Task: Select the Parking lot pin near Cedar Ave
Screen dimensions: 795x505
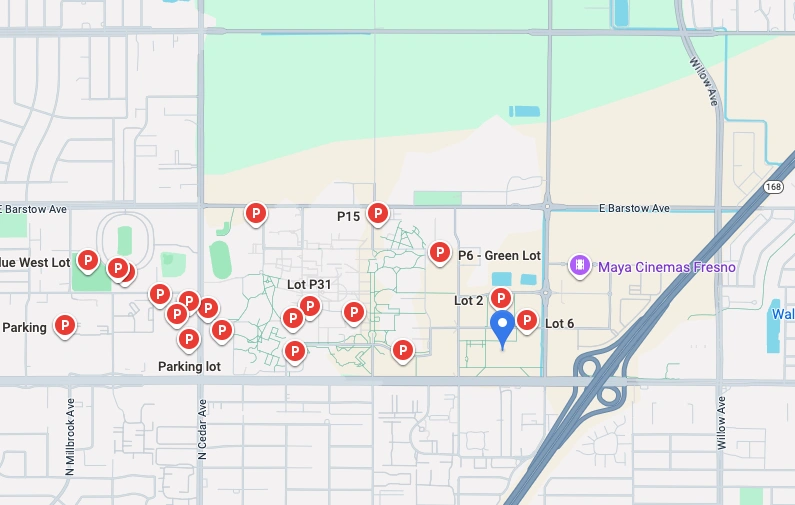Action: 186,340
